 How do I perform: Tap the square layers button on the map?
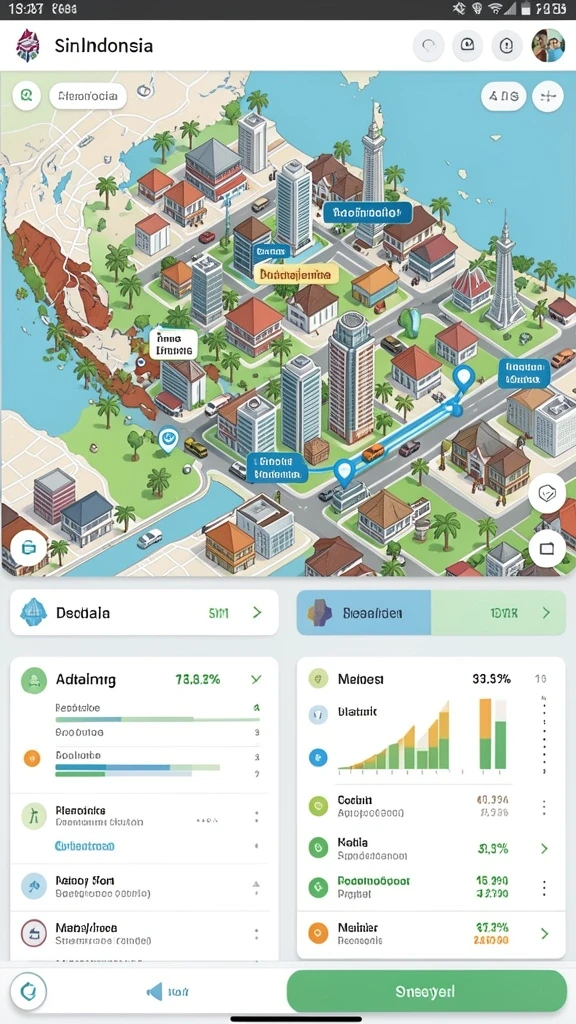[x=547, y=547]
